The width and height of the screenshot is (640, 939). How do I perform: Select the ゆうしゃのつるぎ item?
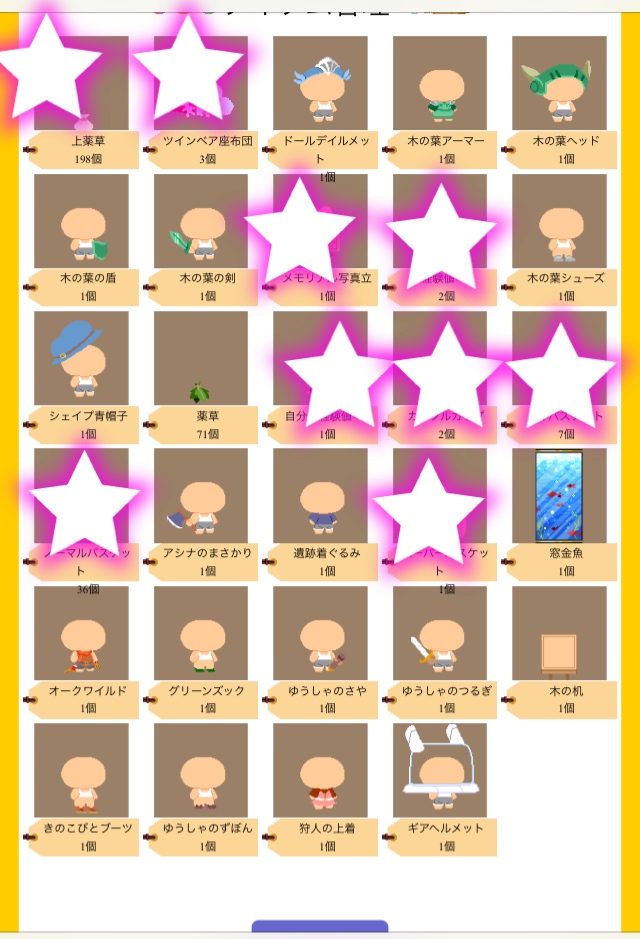click(x=440, y=633)
